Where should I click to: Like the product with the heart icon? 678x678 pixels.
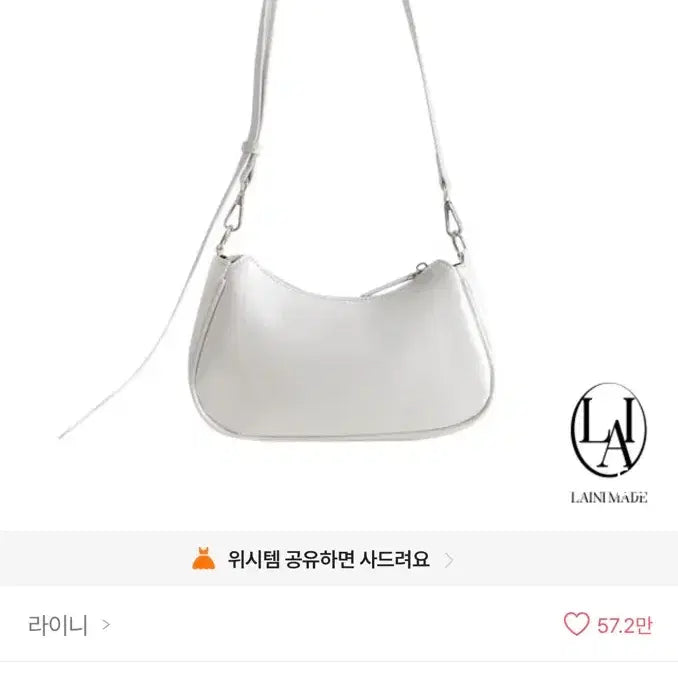tap(577, 626)
